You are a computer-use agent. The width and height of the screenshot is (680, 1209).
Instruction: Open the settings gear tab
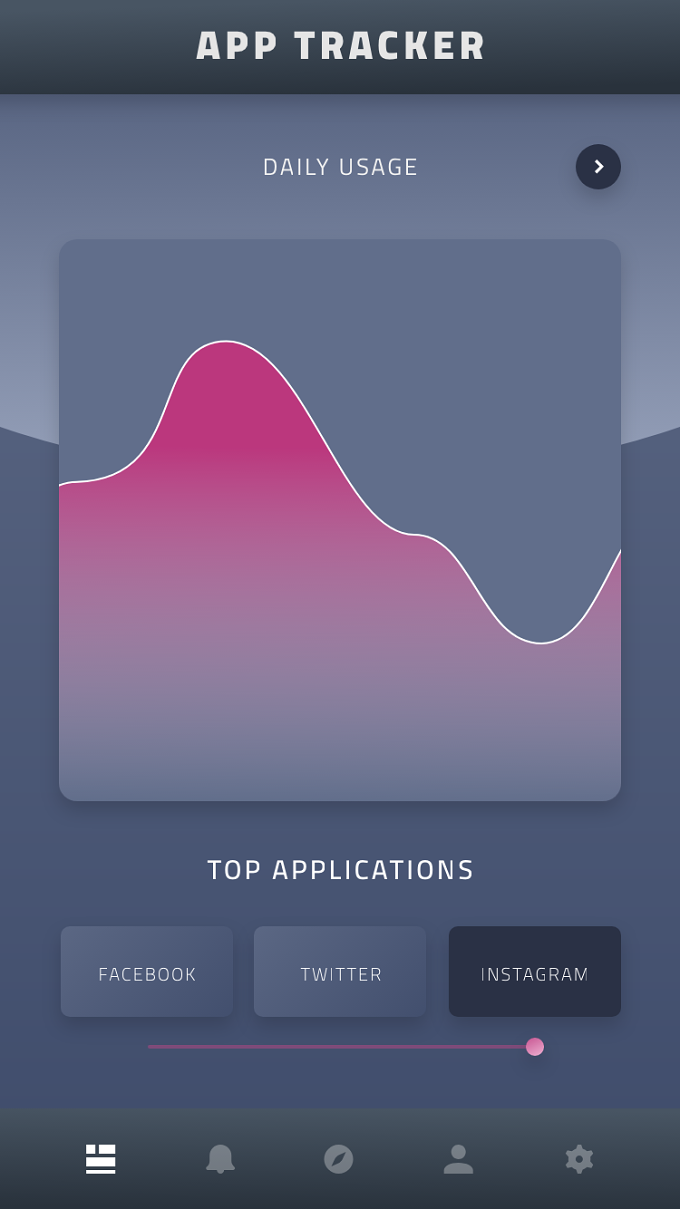click(579, 1159)
